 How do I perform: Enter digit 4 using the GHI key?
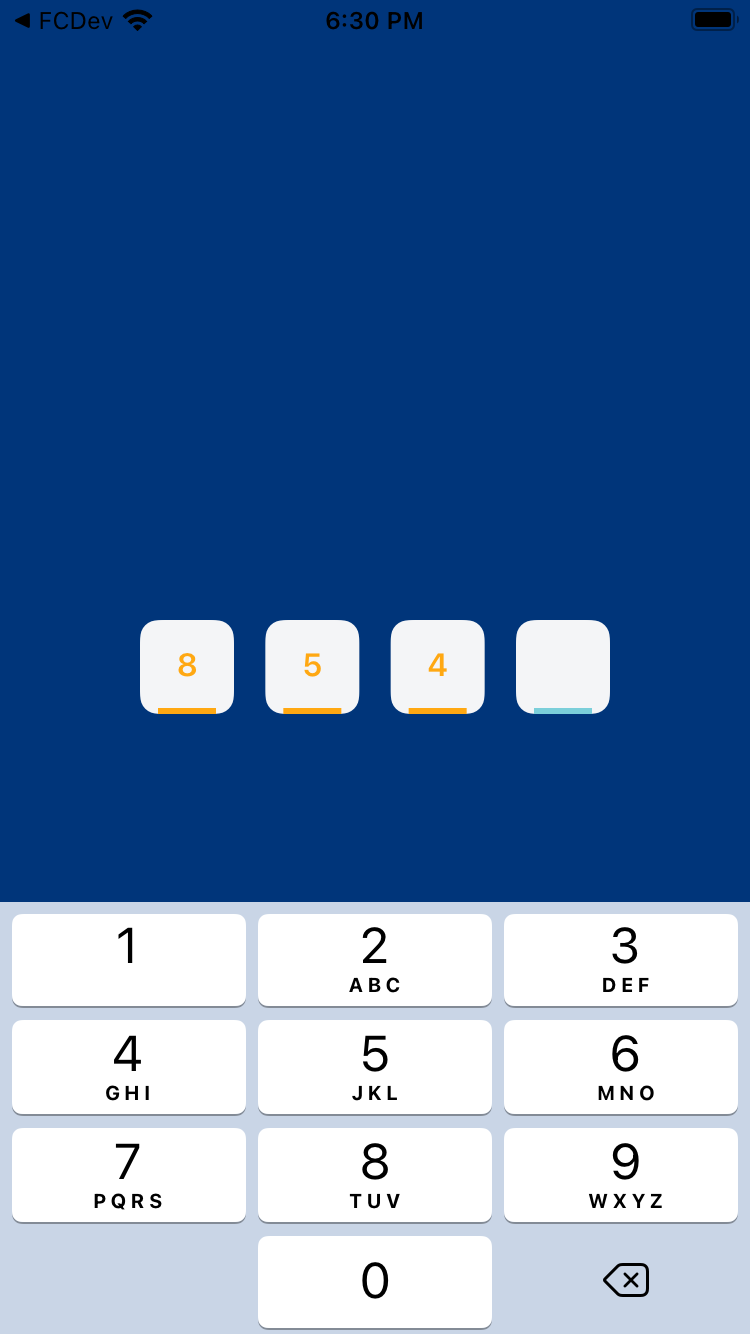129,1067
